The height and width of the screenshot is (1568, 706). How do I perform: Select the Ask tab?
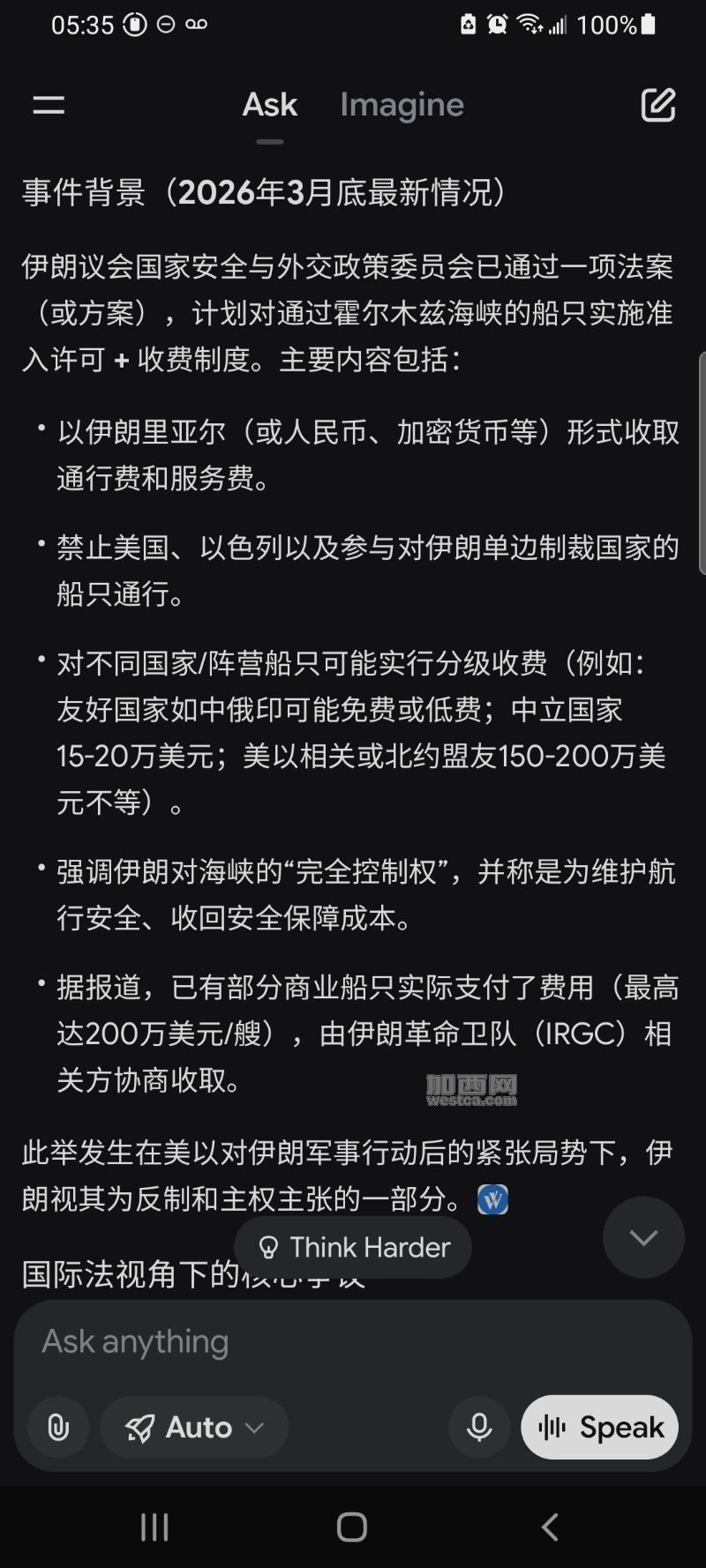[x=270, y=105]
